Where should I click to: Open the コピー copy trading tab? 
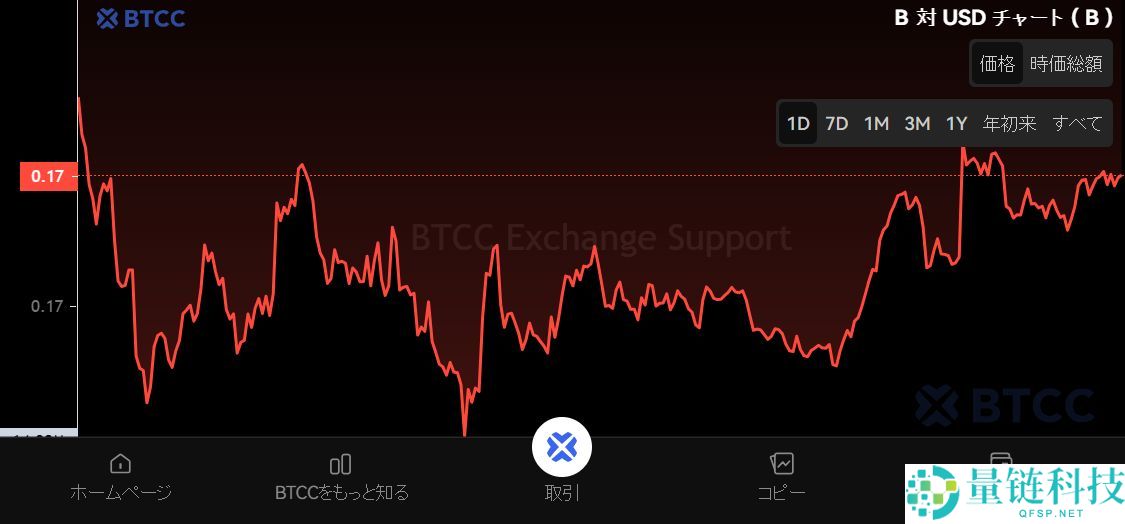coord(781,476)
